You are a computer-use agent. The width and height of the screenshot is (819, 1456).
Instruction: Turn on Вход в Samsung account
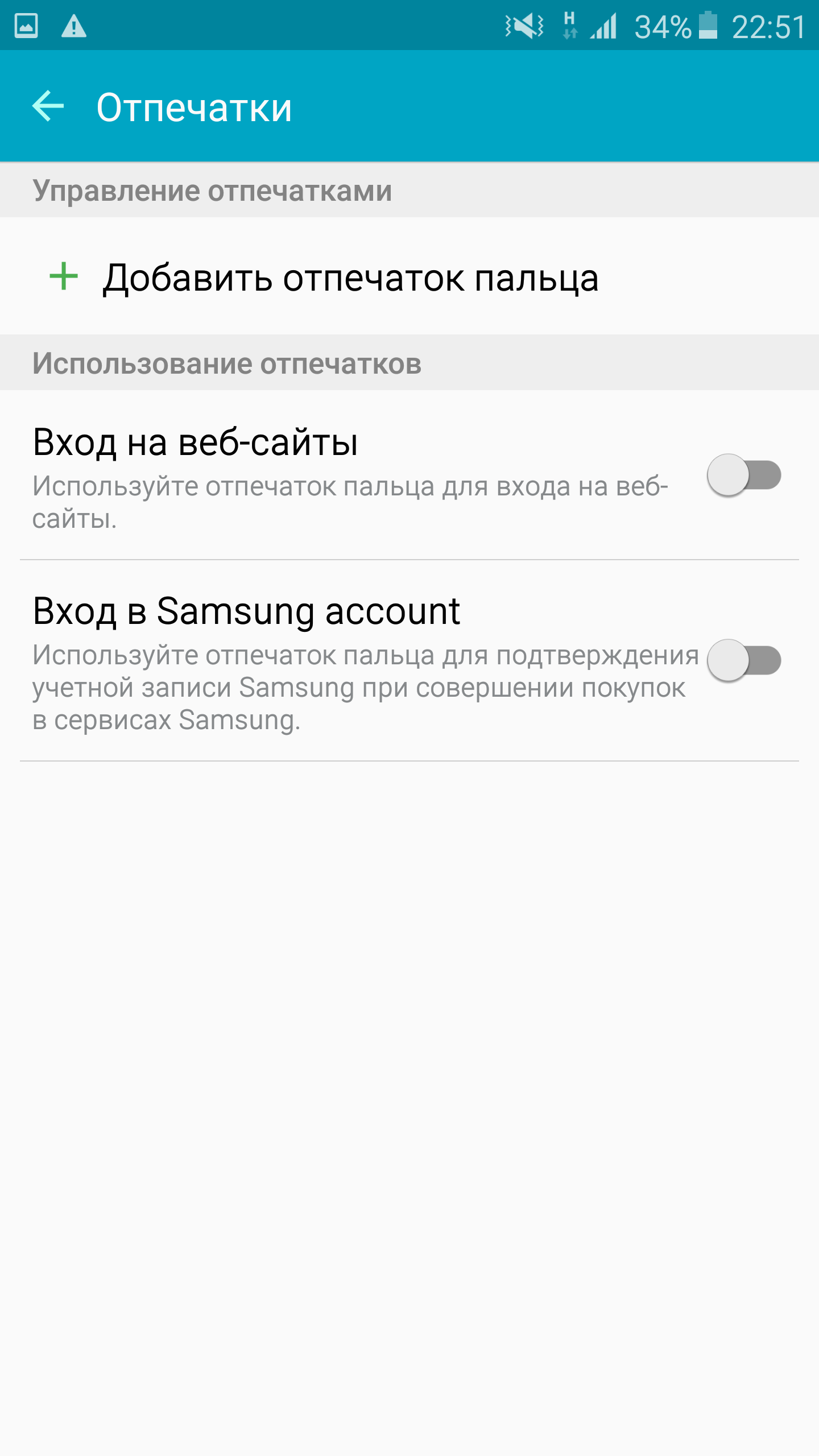tap(743, 660)
